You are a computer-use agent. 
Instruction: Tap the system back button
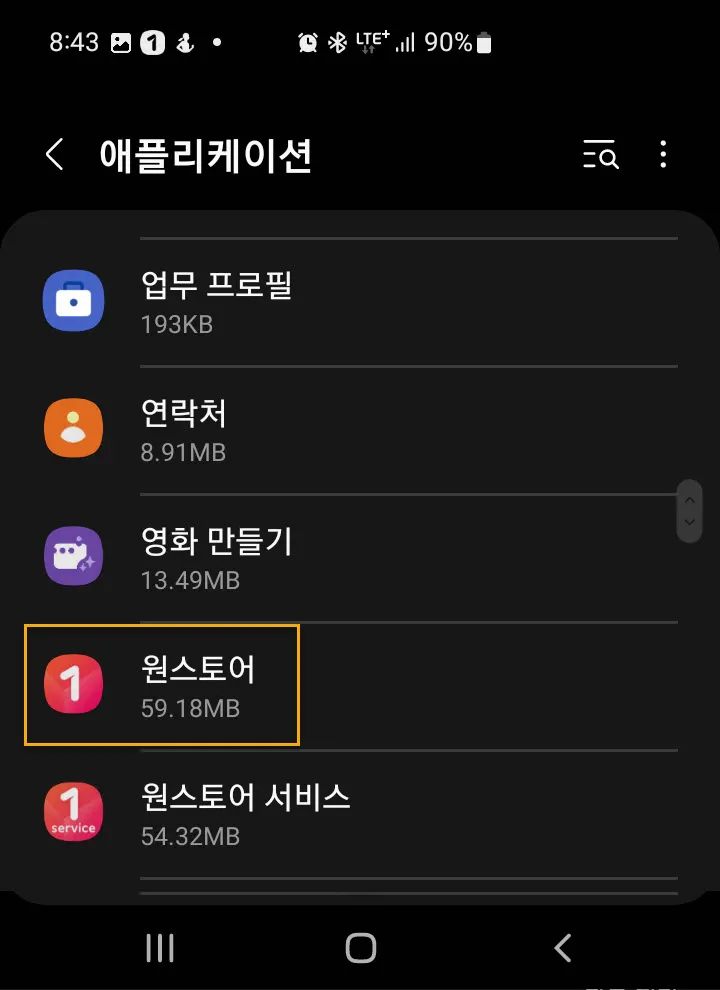563,947
